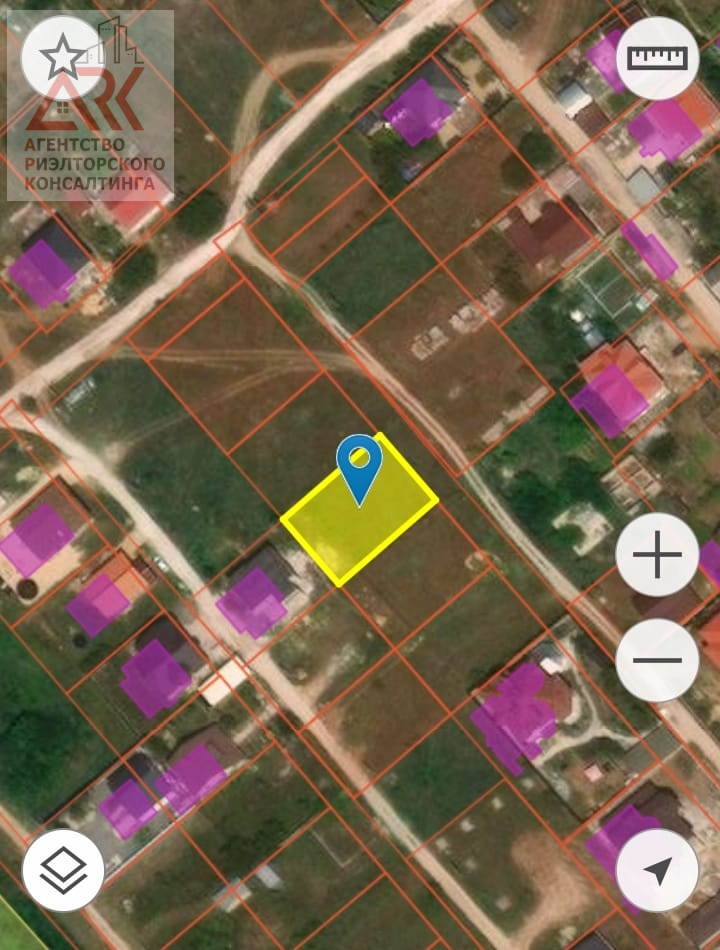Open the map layers selector
The height and width of the screenshot is (950, 720).
tap(63, 870)
